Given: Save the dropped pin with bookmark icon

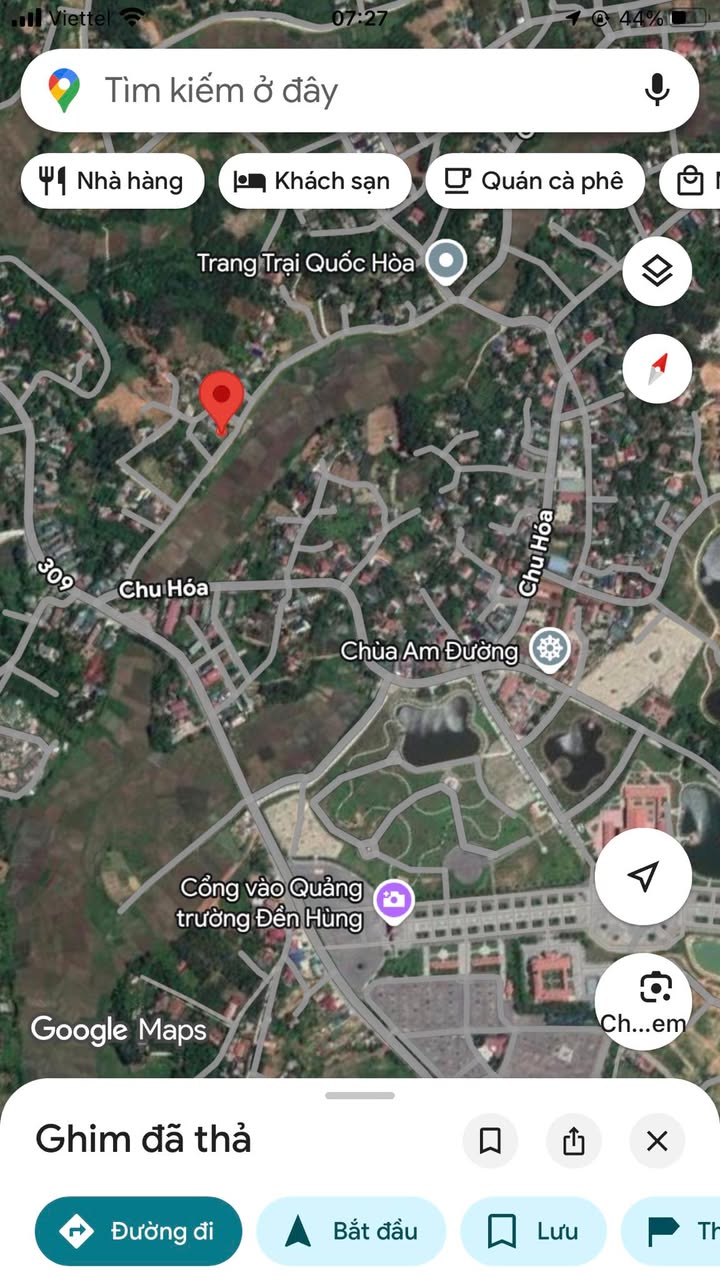Looking at the screenshot, I should tap(490, 1141).
